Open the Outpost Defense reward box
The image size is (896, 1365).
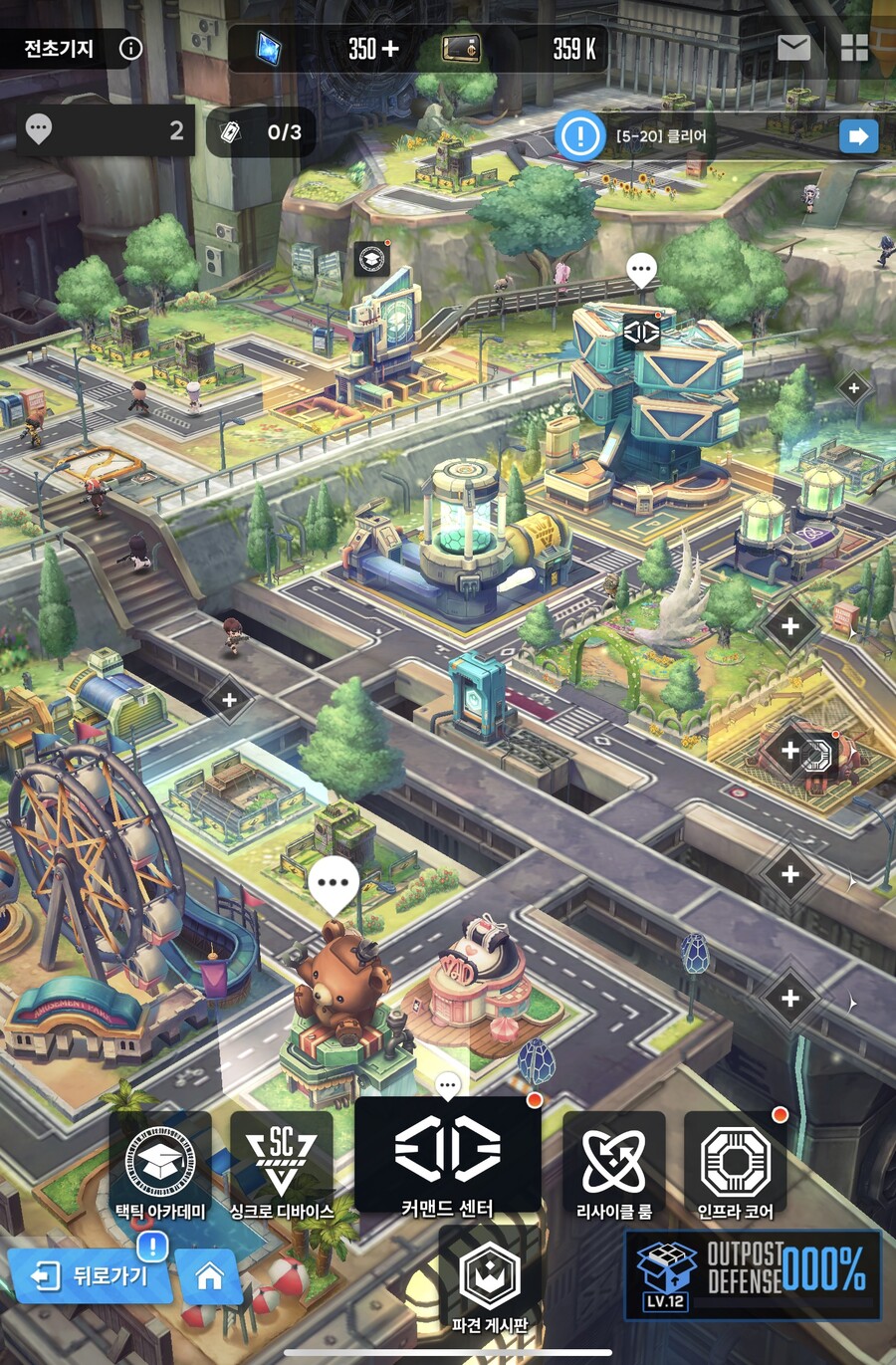pyautogui.click(x=753, y=1274)
